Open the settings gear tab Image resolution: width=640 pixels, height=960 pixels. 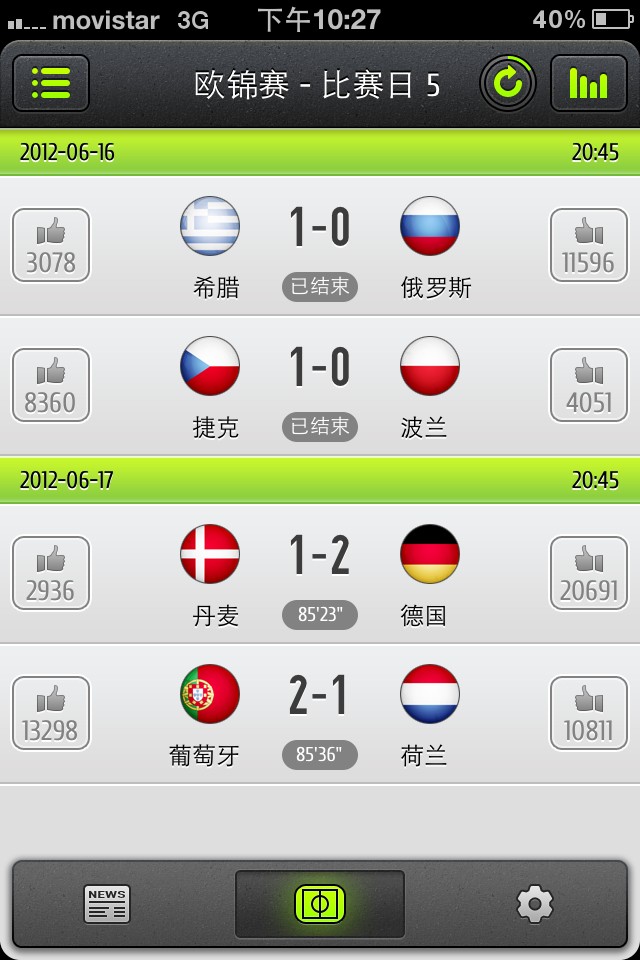click(534, 904)
